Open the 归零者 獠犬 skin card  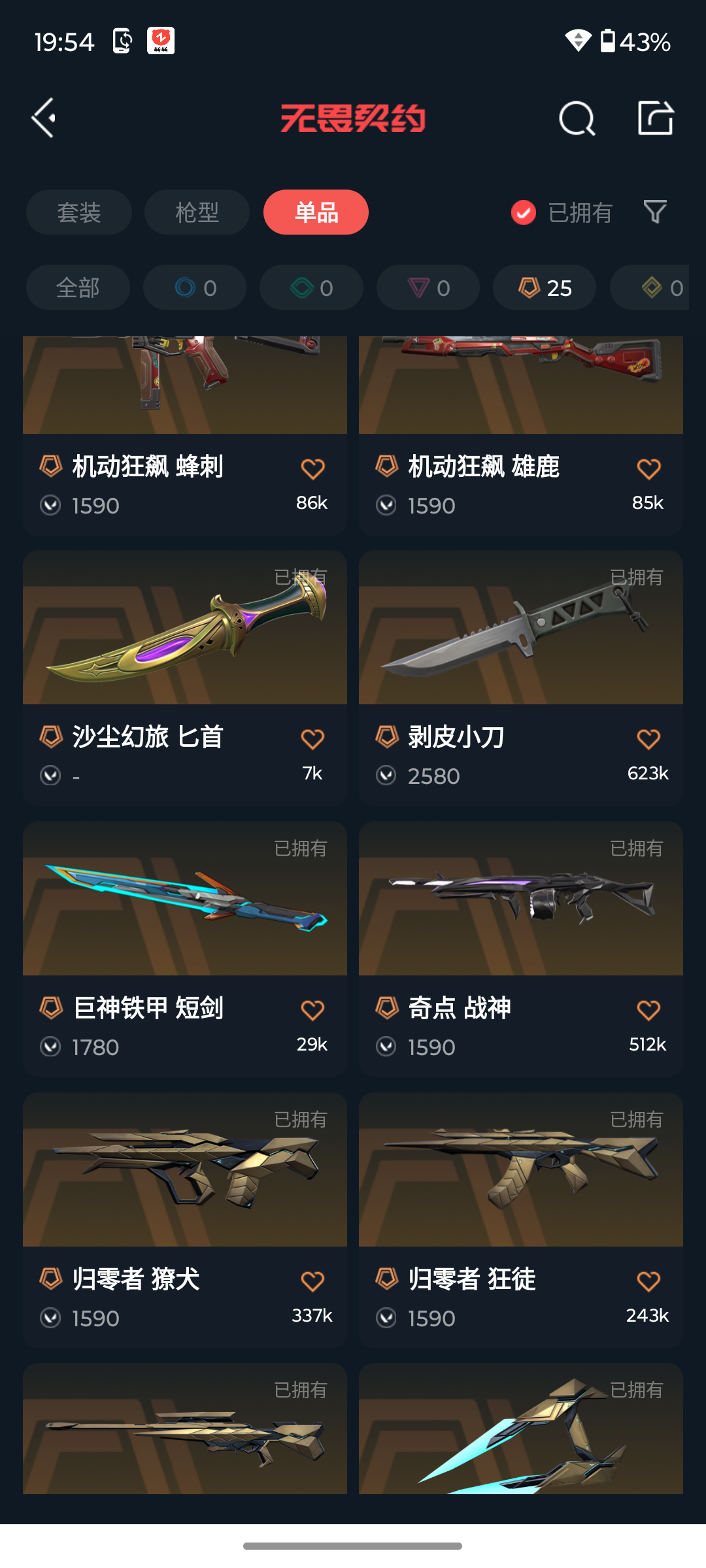coord(185,1196)
